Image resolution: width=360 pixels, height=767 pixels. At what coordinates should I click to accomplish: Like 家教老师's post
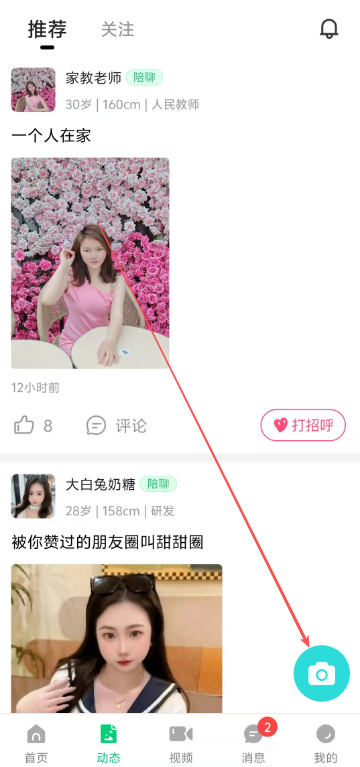click(x=33, y=426)
